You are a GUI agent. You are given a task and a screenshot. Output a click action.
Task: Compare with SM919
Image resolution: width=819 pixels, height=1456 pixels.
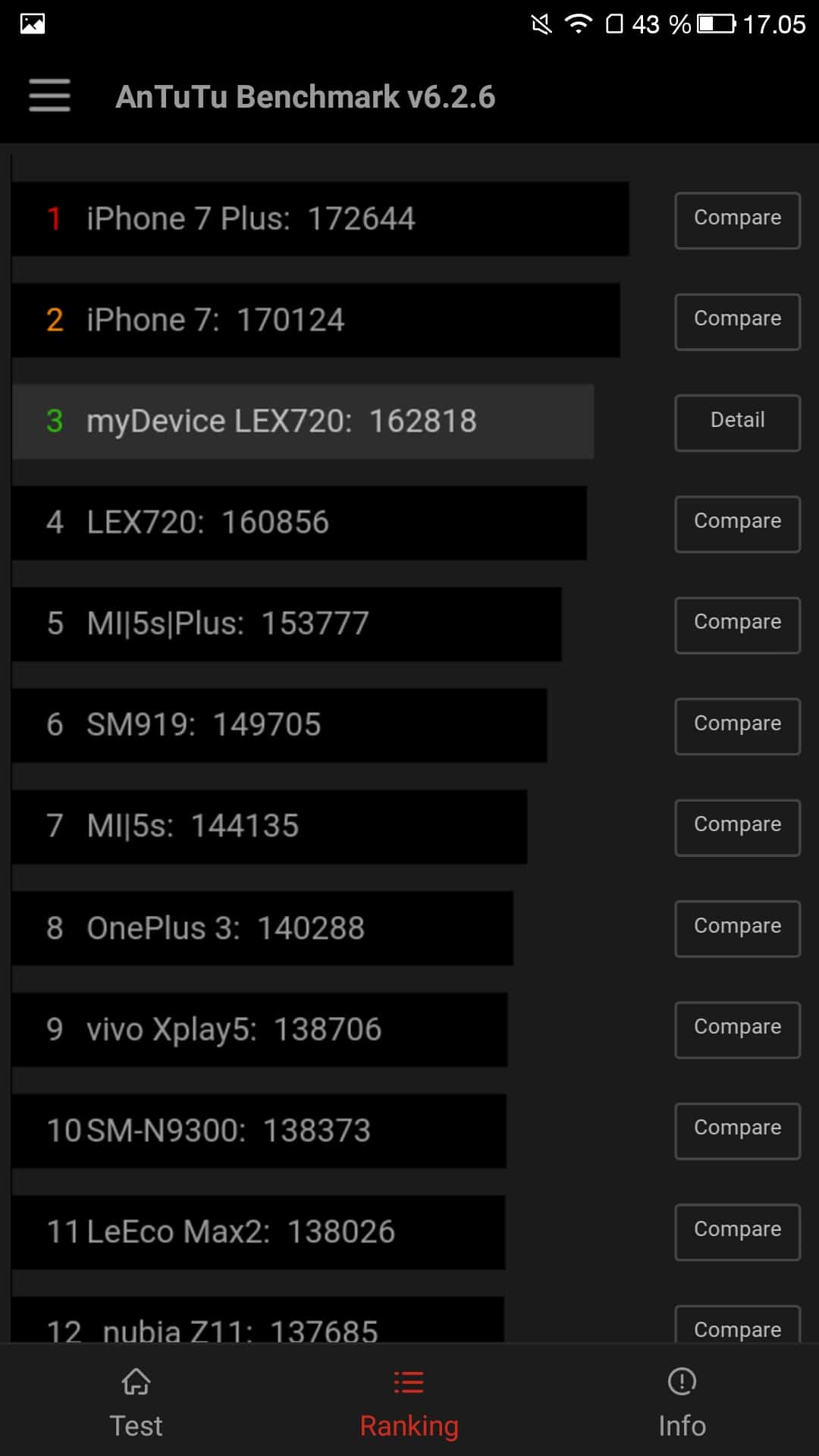(x=737, y=726)
